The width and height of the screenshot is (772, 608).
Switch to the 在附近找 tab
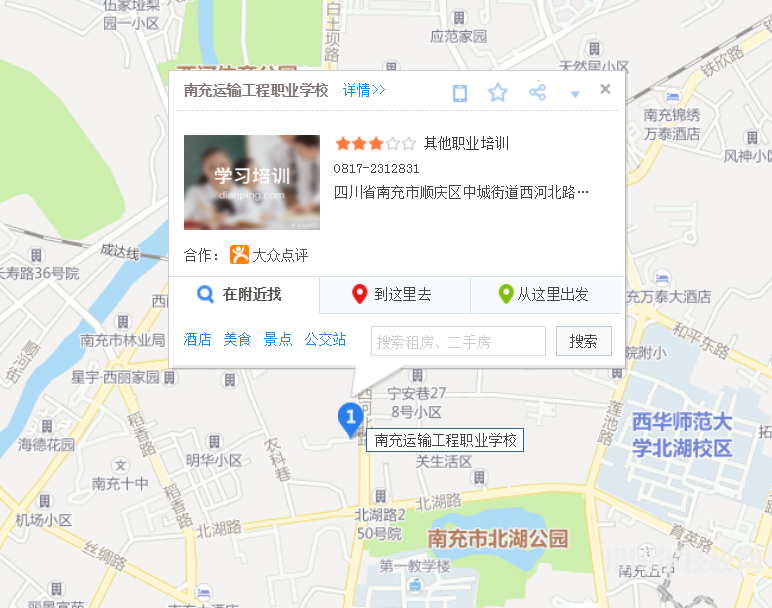(x=243, y=295)
